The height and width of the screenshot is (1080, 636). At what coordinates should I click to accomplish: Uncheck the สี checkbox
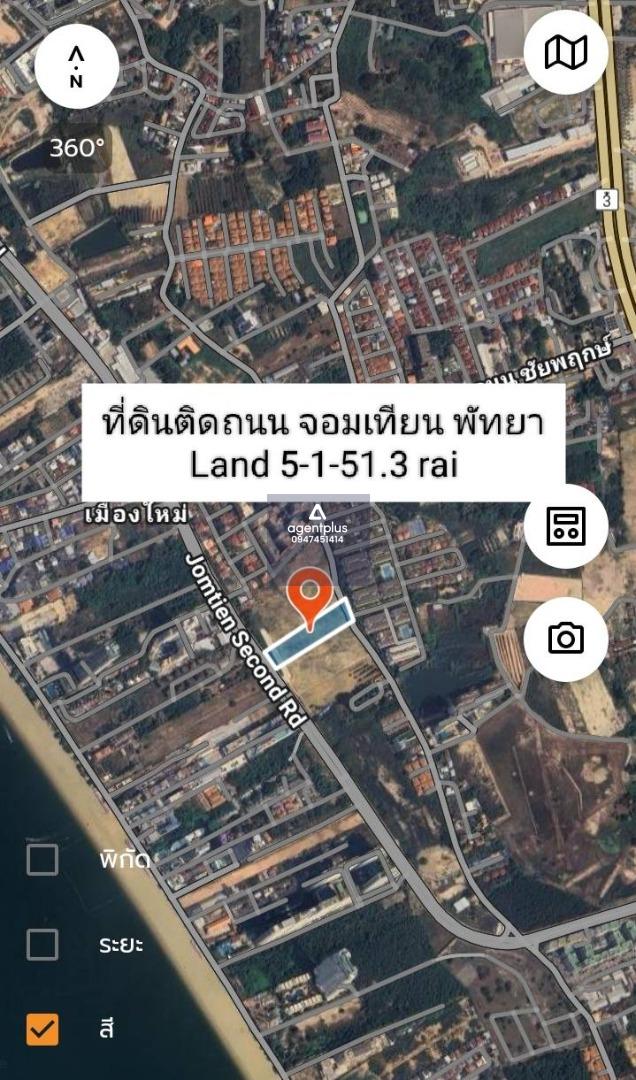(x=42, y=1030)
